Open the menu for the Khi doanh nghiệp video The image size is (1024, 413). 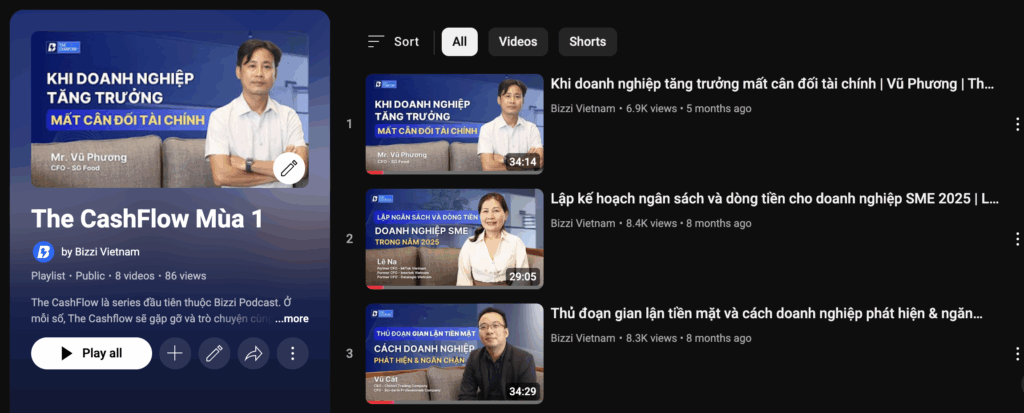click(x=1017, y=124)
